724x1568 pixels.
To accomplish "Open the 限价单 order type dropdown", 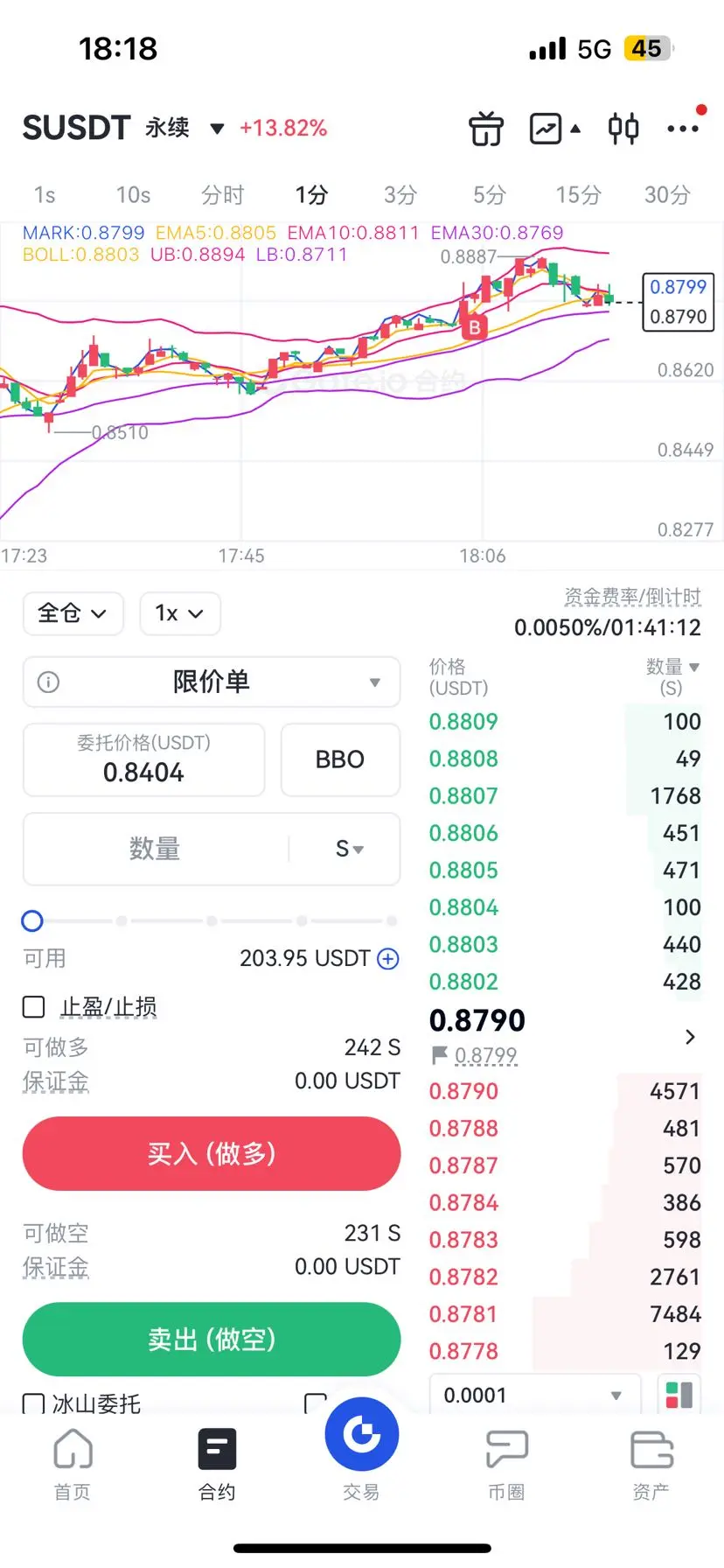I will 212,682.
